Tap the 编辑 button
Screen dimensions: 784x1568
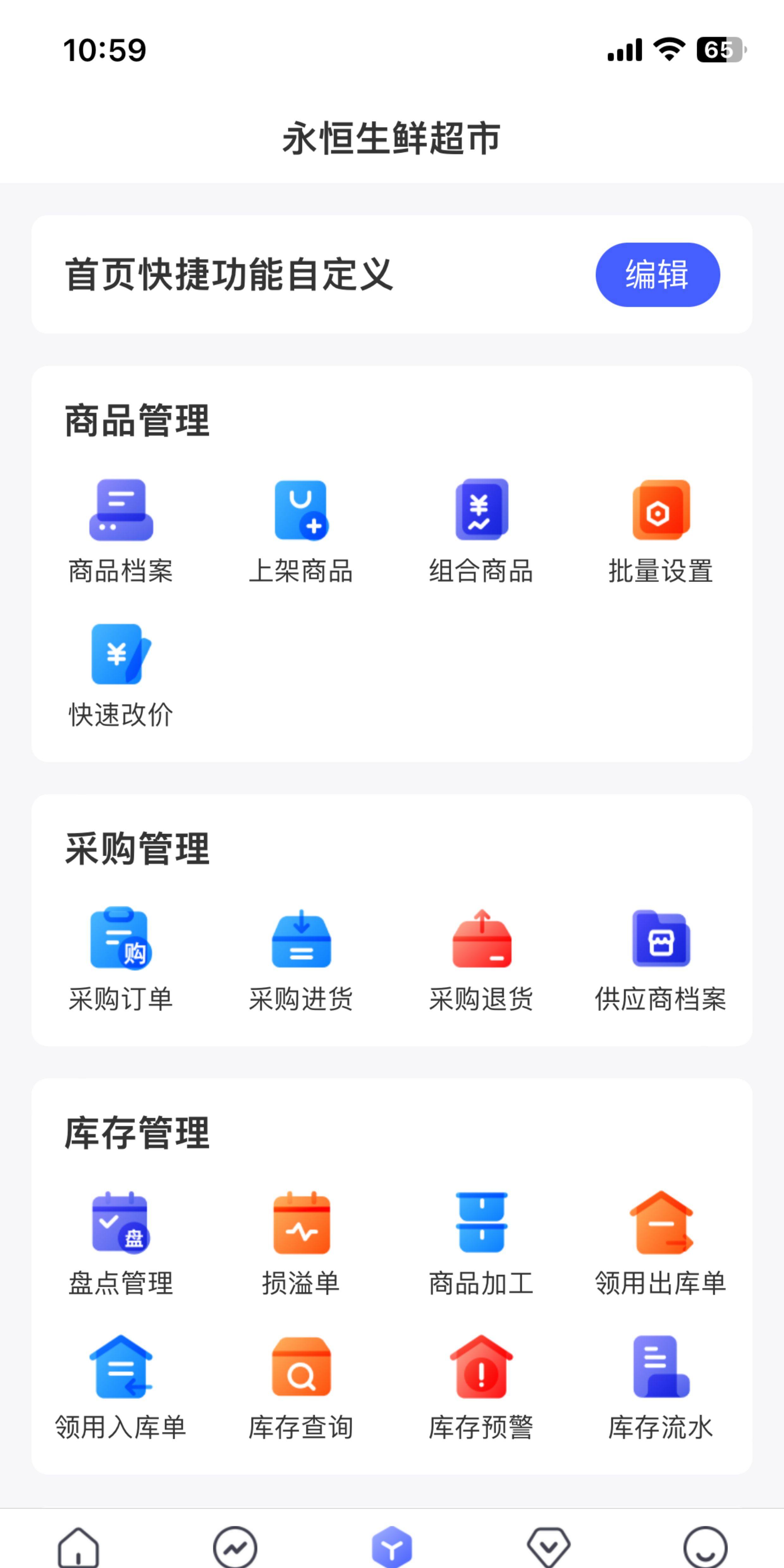pyautogui.click(x=658, y=274)
